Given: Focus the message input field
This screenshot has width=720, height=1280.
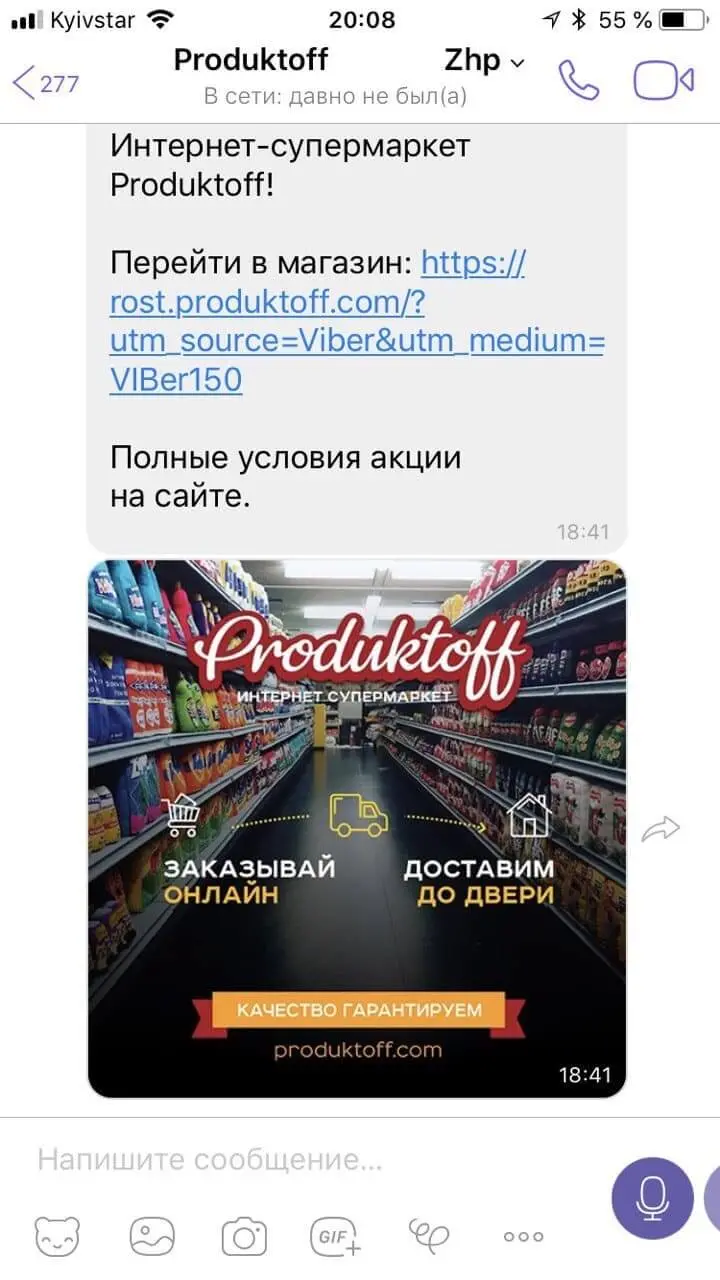Looking at the screenshot, I should point(300,1160).
